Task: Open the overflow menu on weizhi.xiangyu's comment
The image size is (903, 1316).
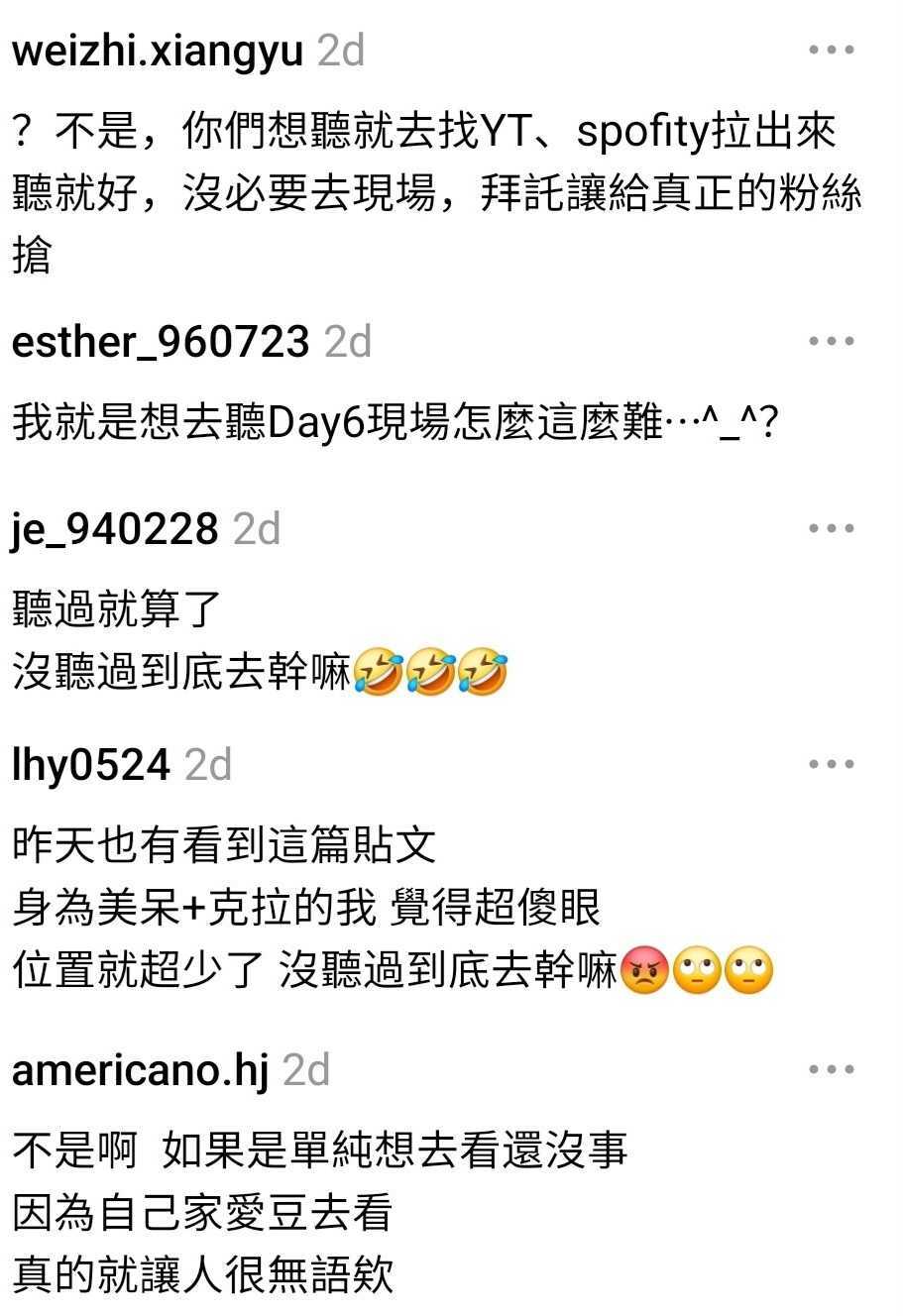Action: 831,50
